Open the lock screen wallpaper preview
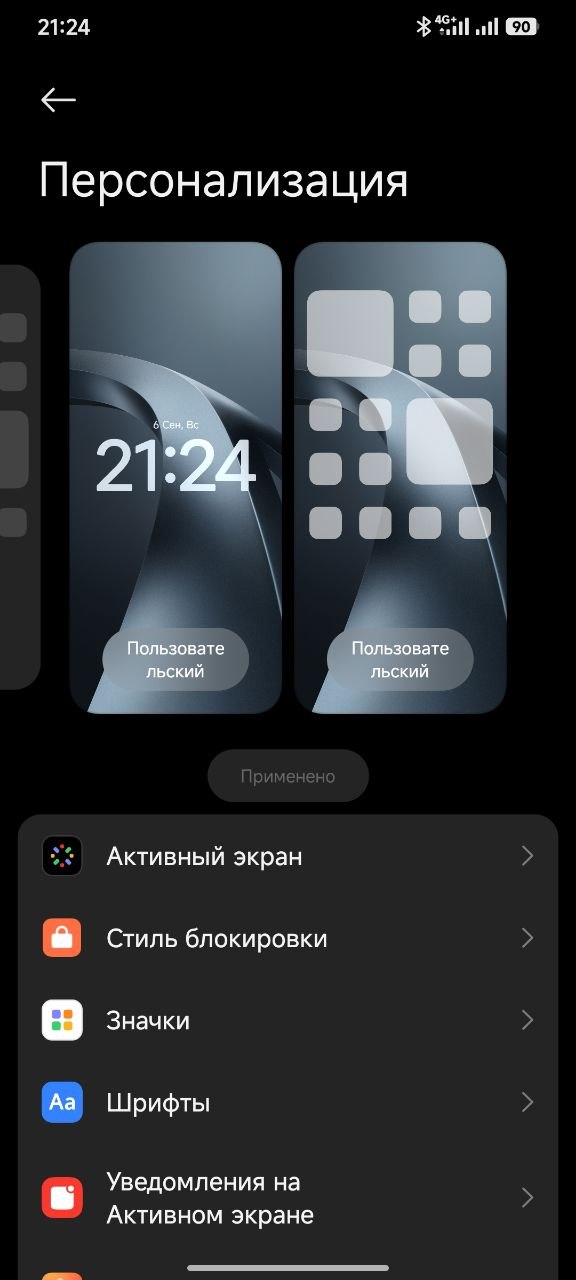576x1280 pixels. pyautogui.click(x=176, y=478)
